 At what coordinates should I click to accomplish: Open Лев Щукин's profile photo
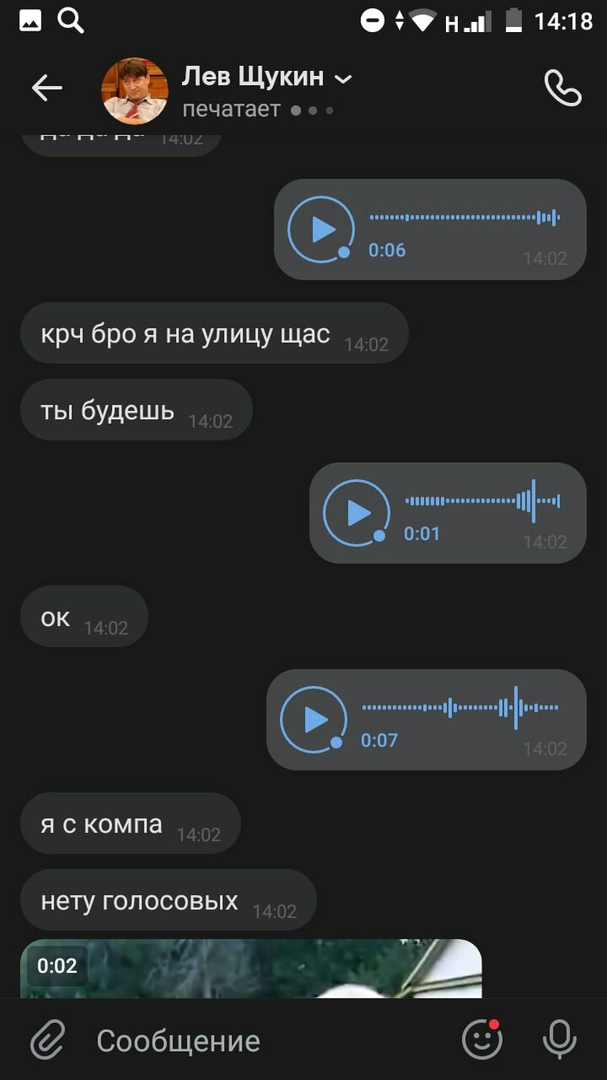134,90
